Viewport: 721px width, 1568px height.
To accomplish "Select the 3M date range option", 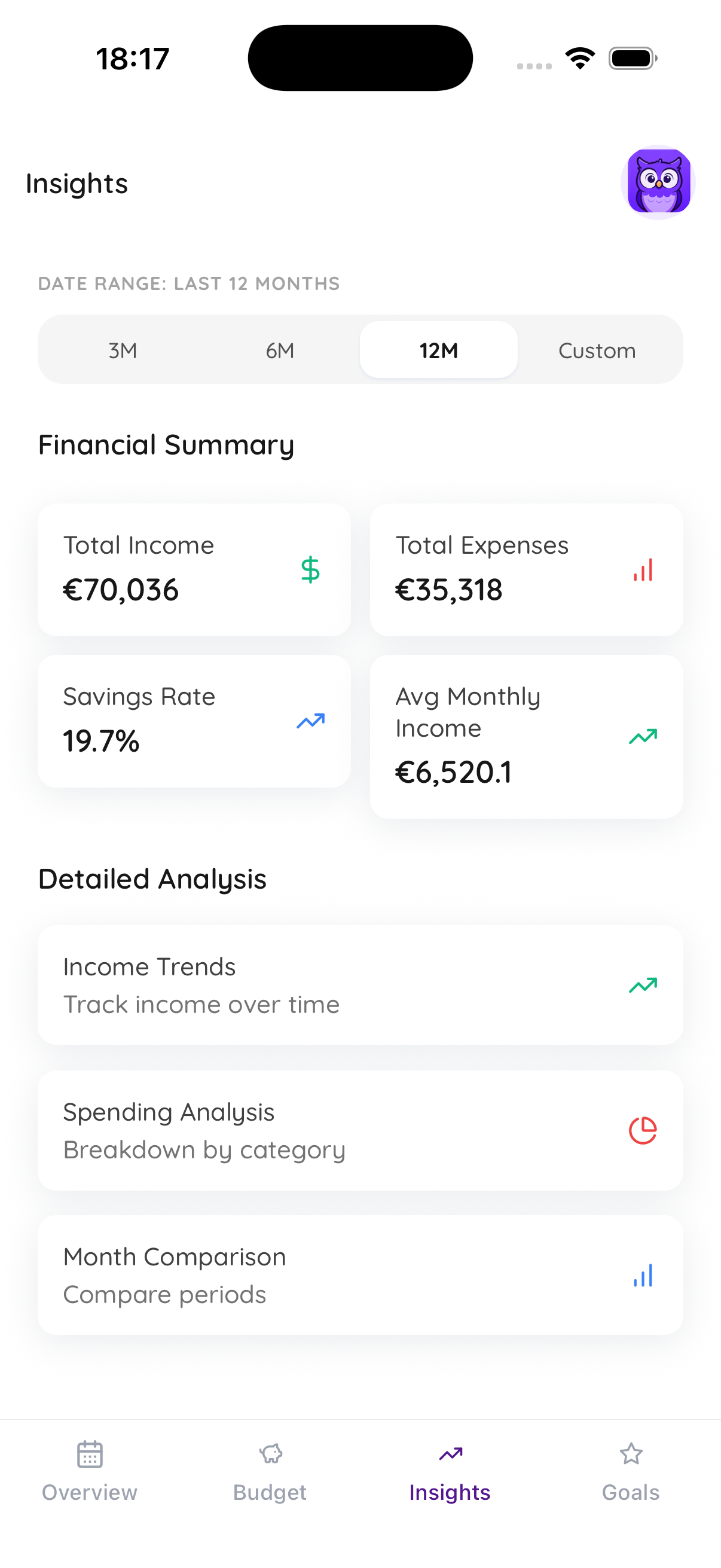I will (x=123, y=350).
